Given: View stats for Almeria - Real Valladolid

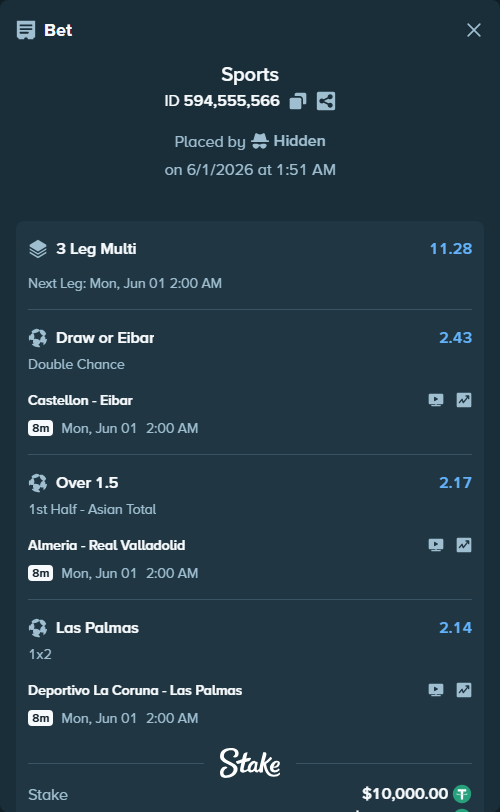Looking at the screenshot, I should (464, 545).
